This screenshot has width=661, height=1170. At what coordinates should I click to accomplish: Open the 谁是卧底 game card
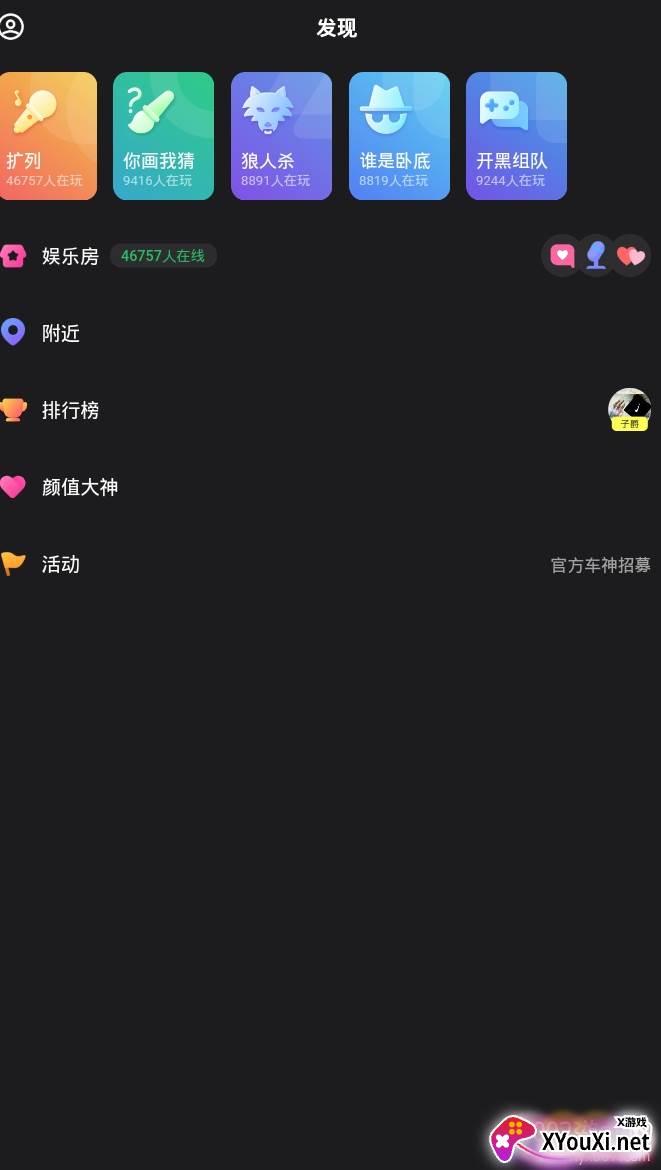tap(399, 136)
